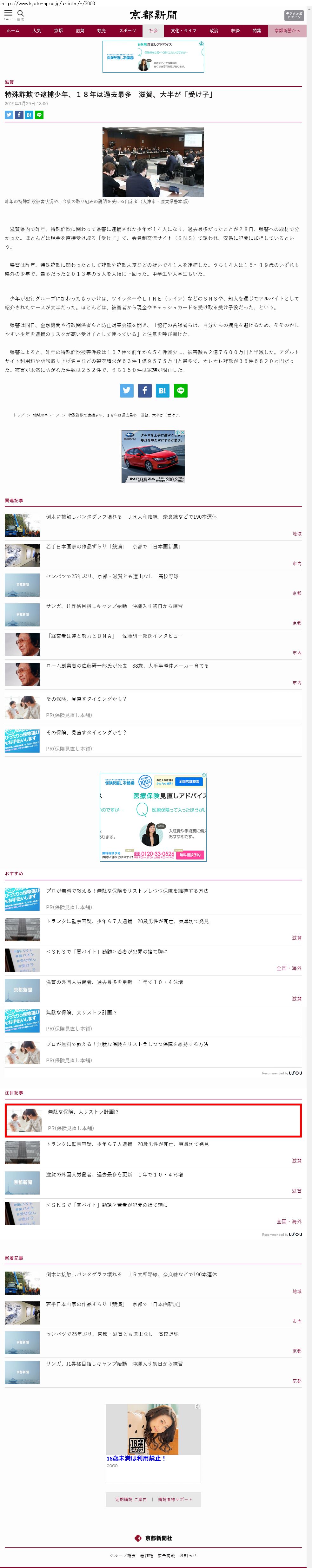312x1568 pixels.
Task: Open the hamburger menu
Action: 9,13
